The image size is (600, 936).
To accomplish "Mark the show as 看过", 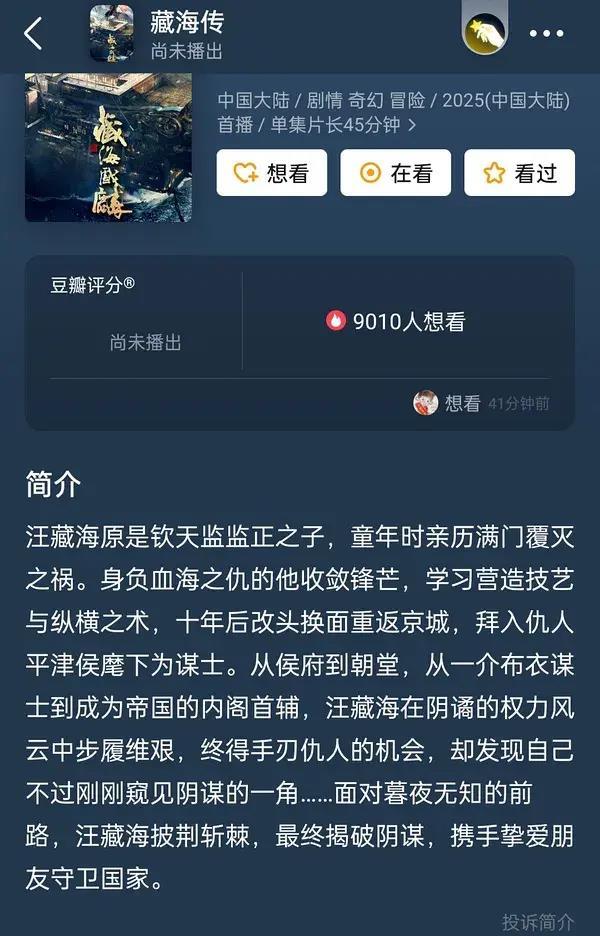I will pyautogui.click(x=519, y=173).
